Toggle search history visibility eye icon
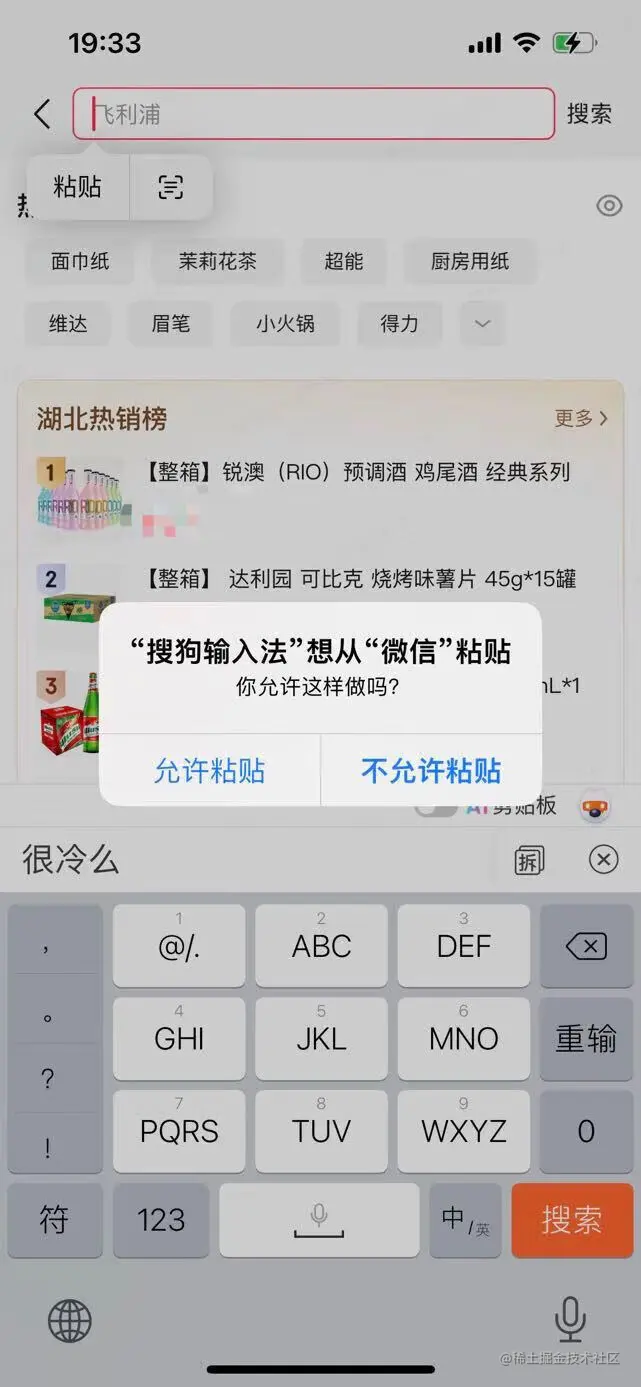 (x=609, y=206)
